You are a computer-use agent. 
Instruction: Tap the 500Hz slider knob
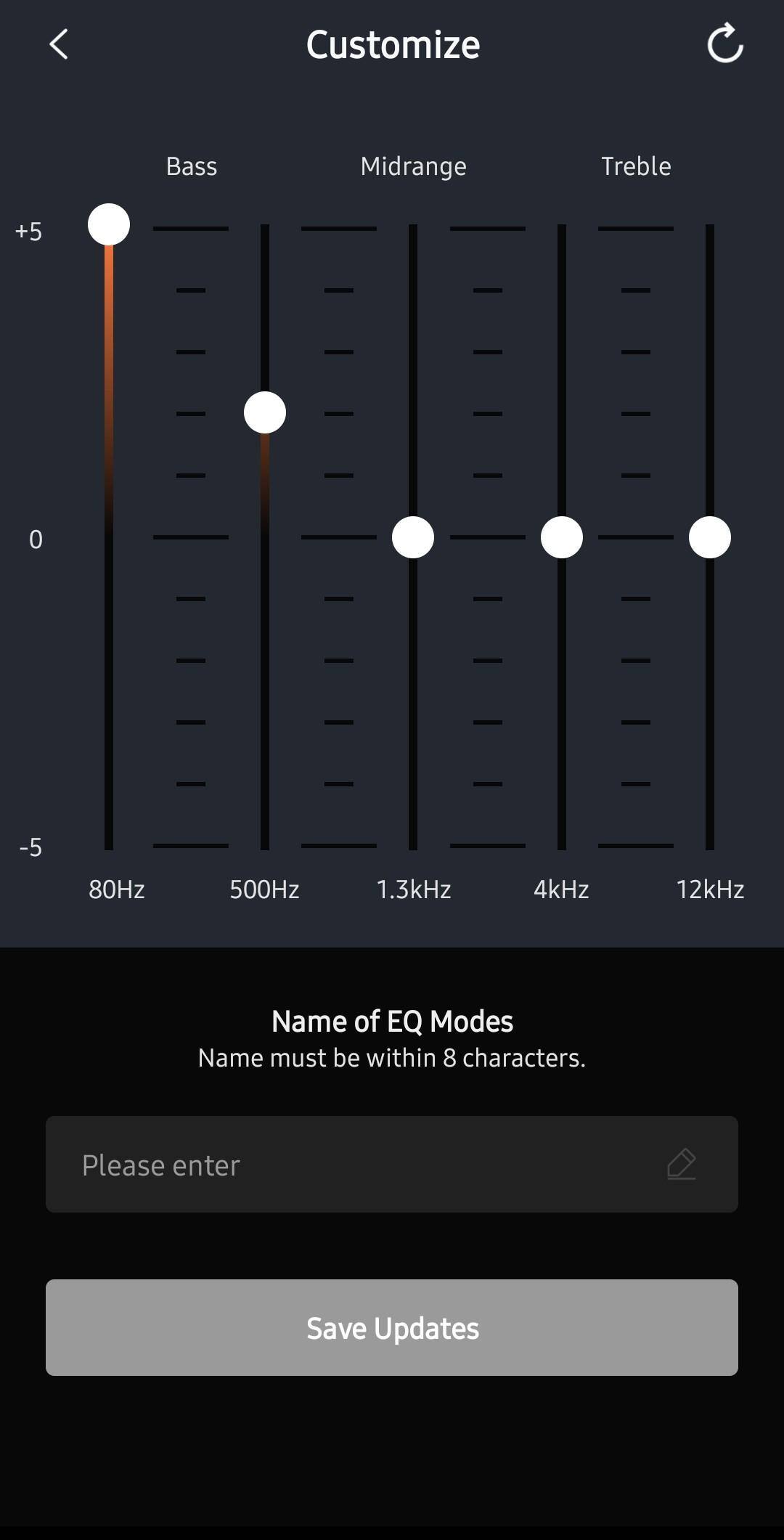click(x=265, y=412)
